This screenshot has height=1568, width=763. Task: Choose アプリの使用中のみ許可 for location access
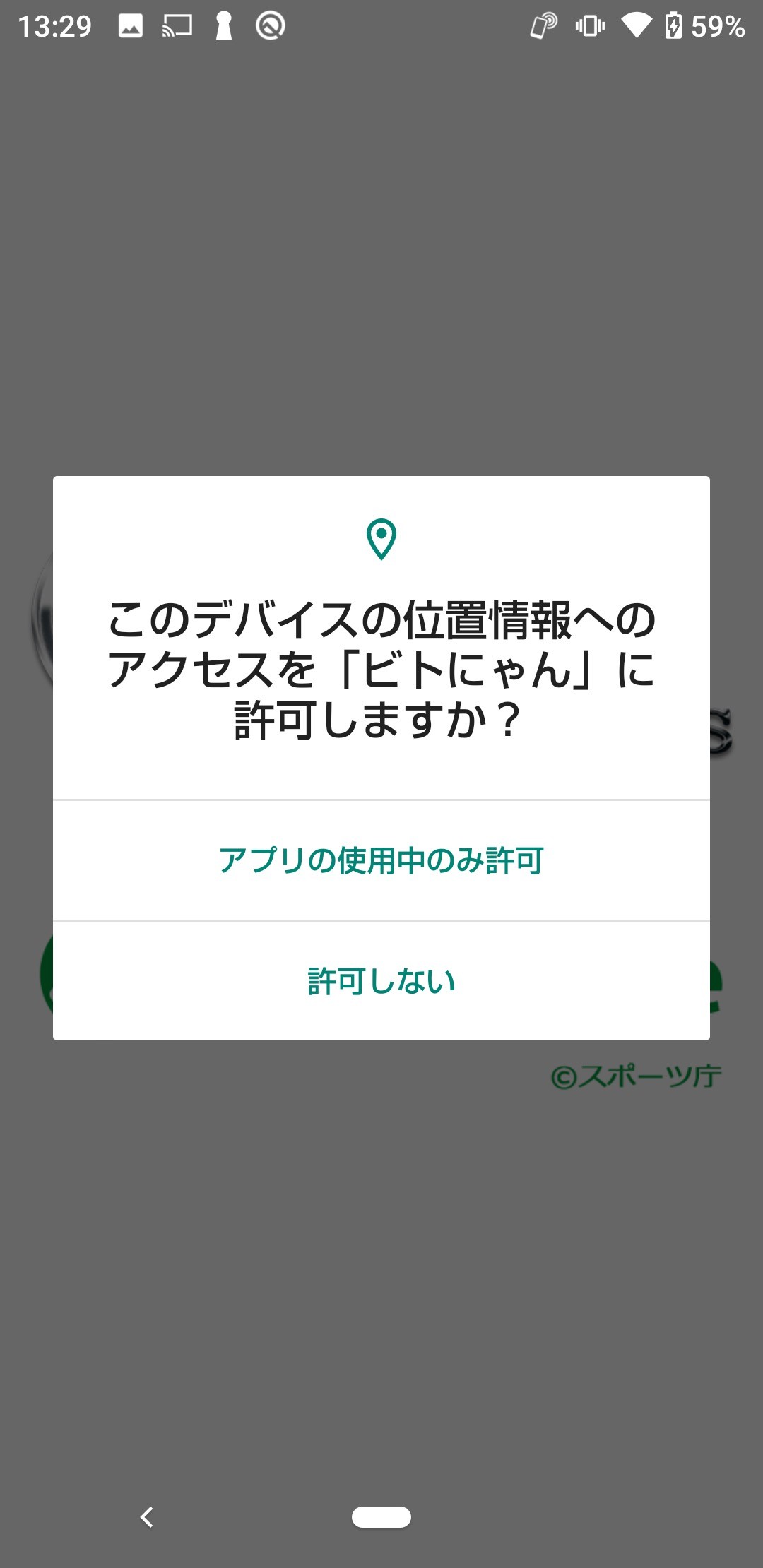tap(381, 860)
